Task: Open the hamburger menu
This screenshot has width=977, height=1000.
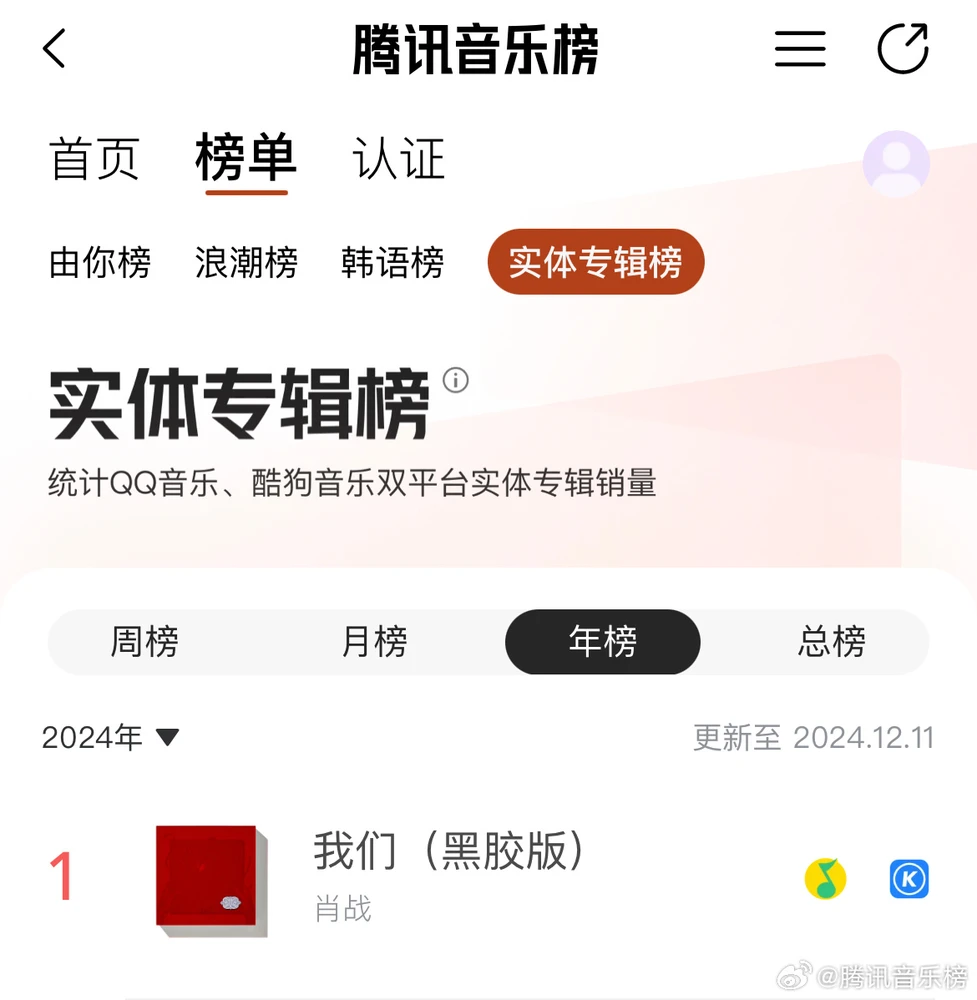Action: pyautogui.click(x=800, y=48)
